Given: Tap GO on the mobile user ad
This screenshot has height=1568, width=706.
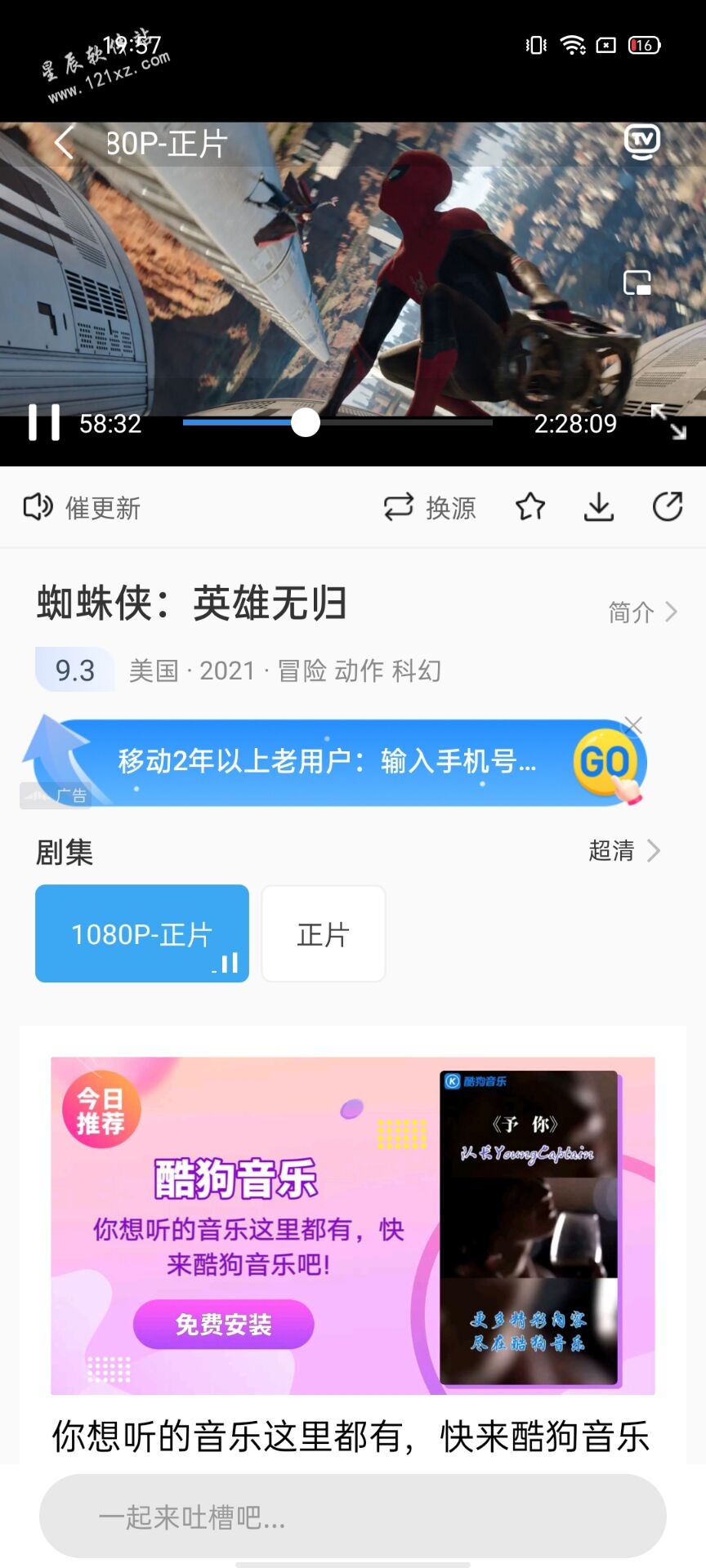Looking at the screenshot, I should tap(605, 762).
